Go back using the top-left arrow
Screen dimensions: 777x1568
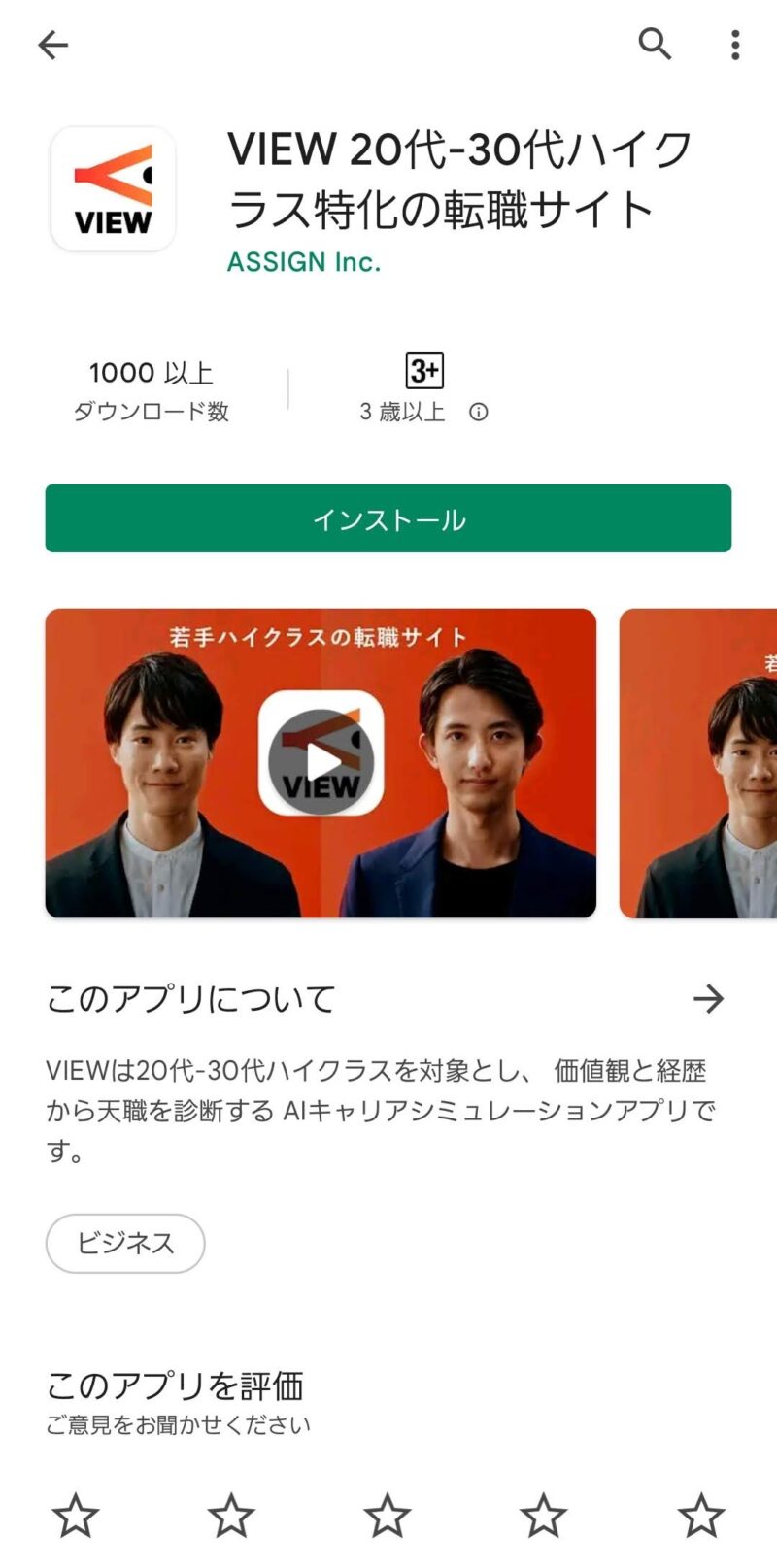point(52,45)
